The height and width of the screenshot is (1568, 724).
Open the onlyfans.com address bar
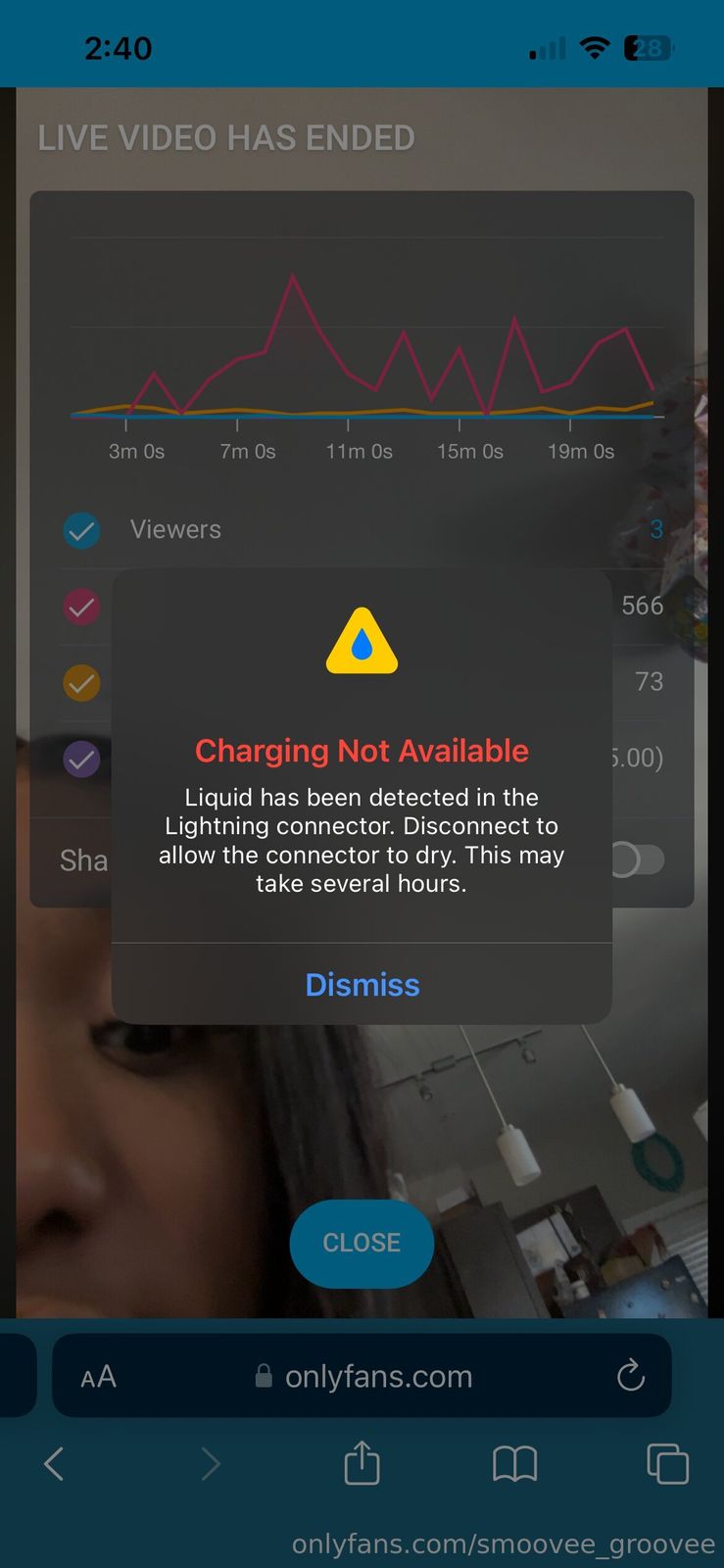pyautogui.click(x=377, y=1377)
